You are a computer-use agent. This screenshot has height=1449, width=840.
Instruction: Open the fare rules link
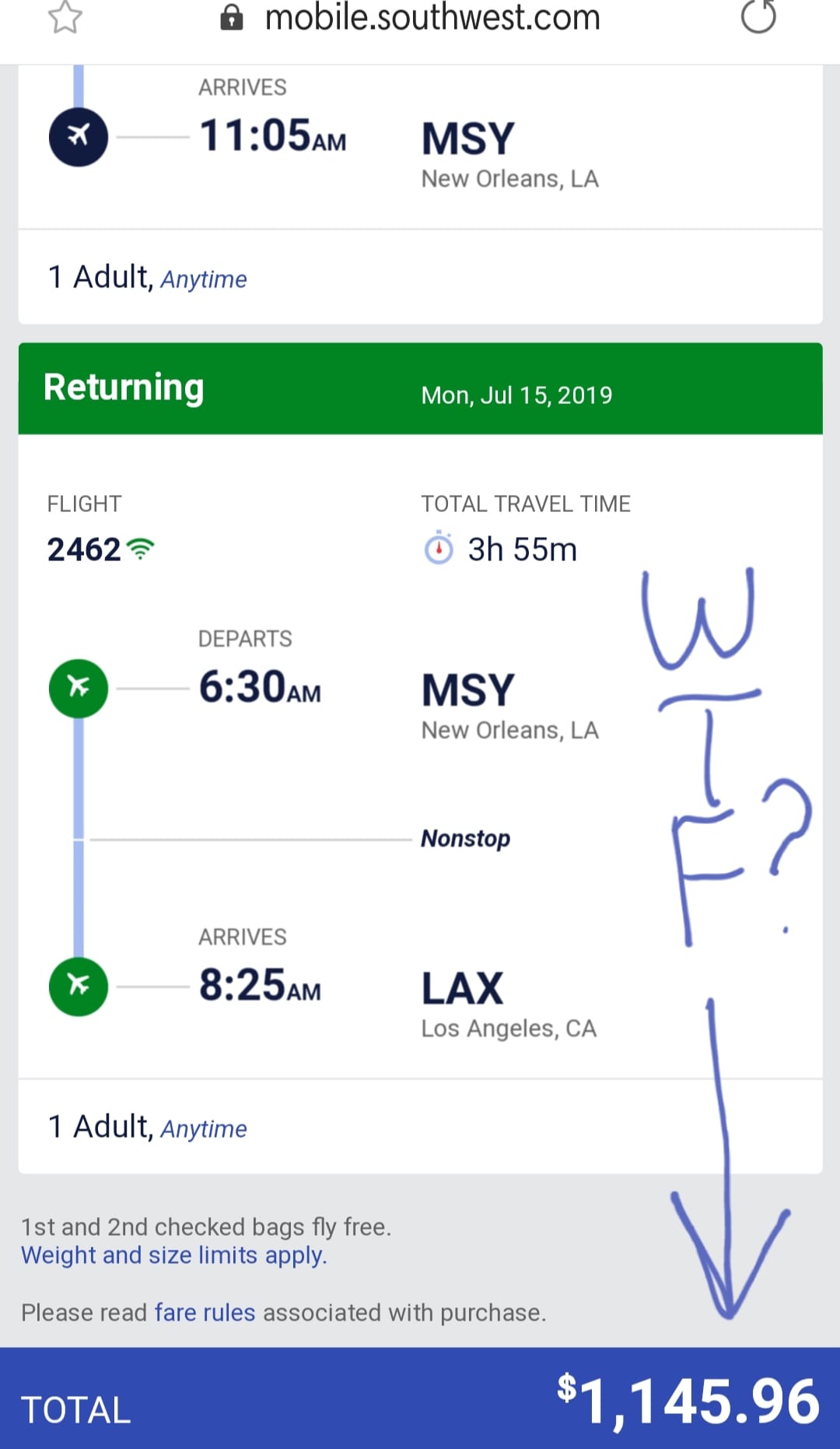coord(205,1313)
